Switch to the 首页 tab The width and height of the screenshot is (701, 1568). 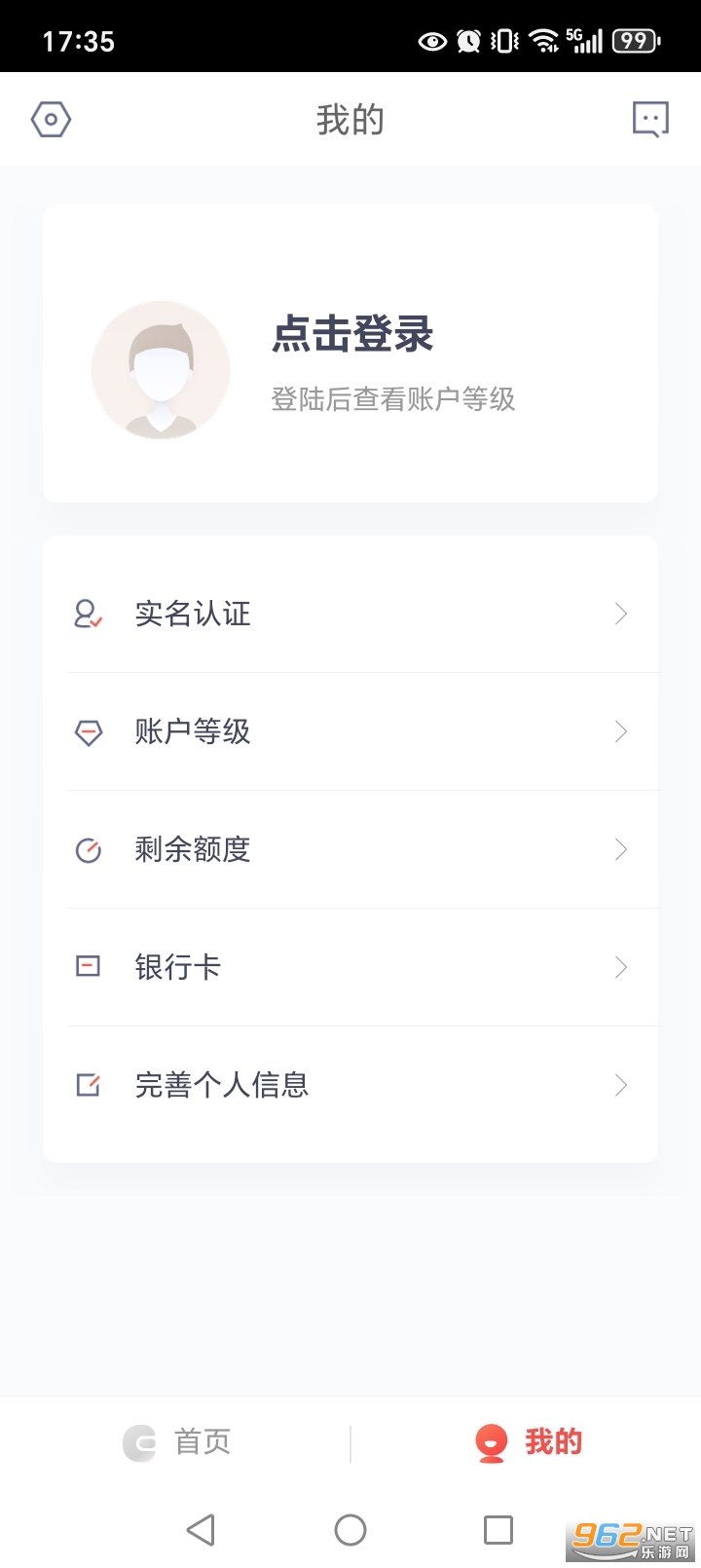coord(176,1443)
